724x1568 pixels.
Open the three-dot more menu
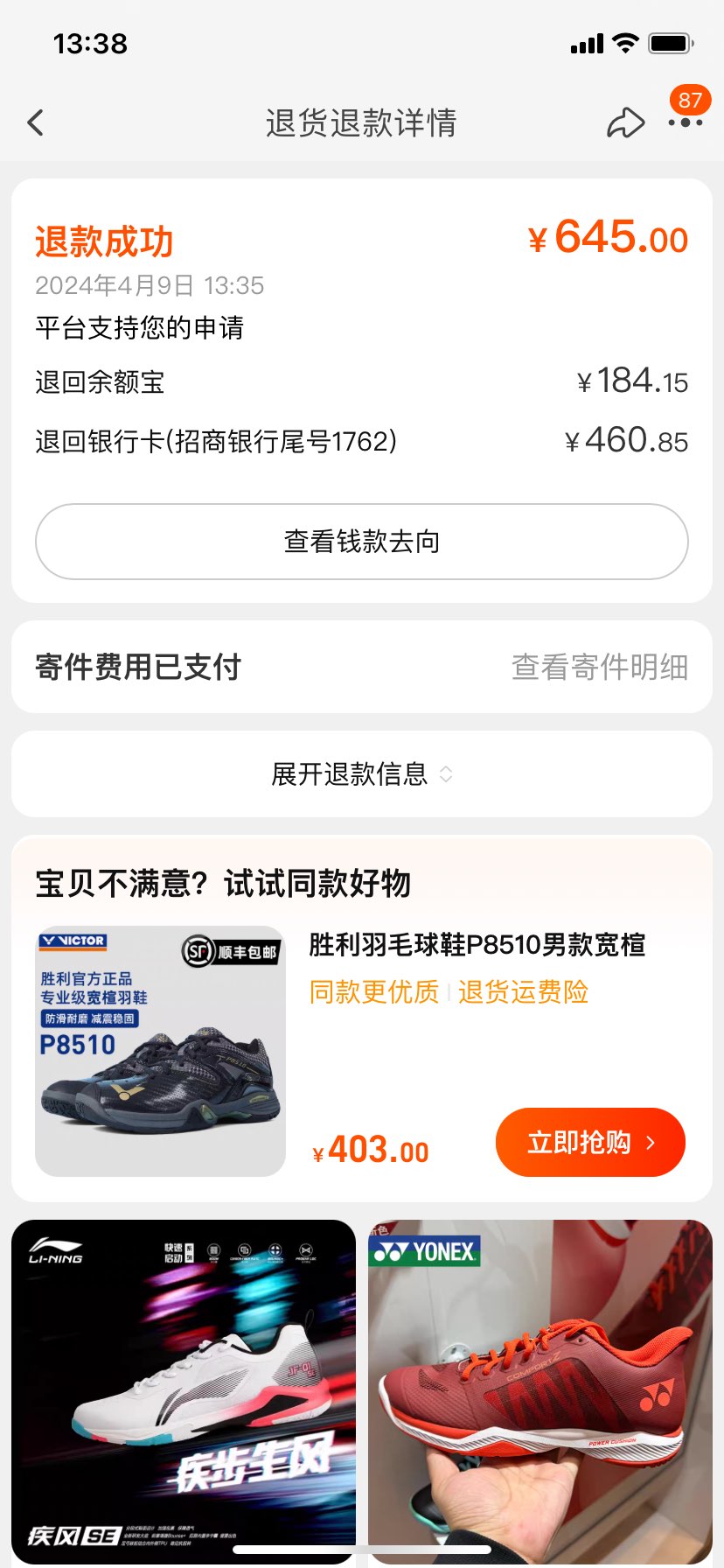click(685, 122)
